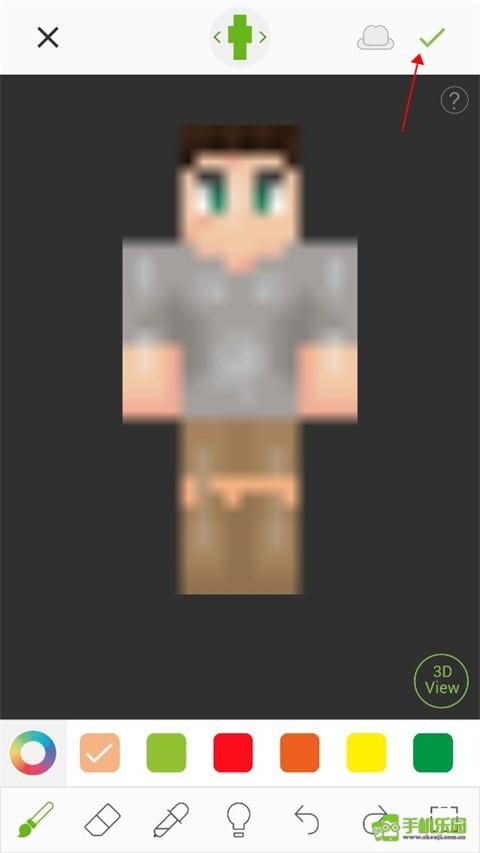This screenshot has height=853, width=480.
Task: Switch to 3D View
Action: 441,681
